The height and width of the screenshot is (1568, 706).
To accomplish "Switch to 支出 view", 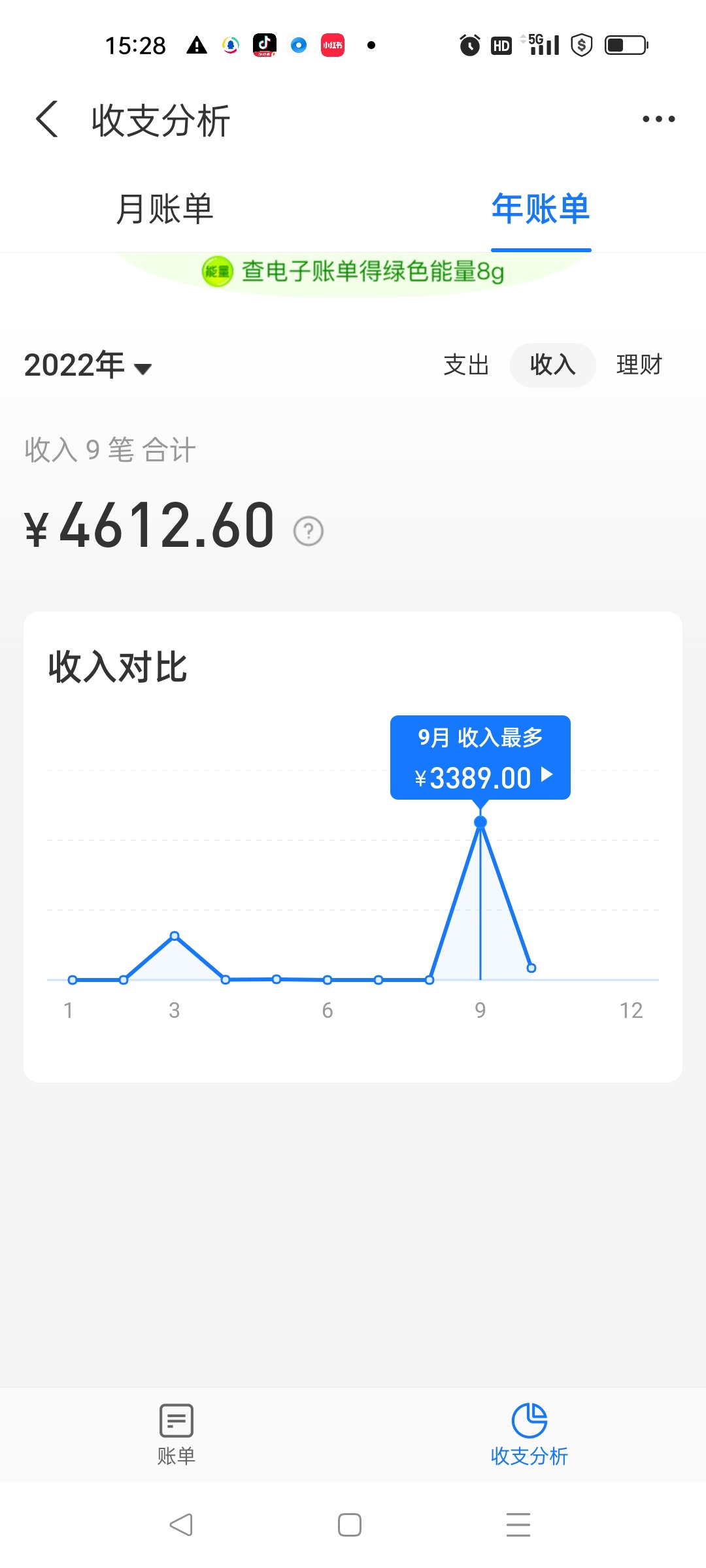I will click(x=466, y=365).
